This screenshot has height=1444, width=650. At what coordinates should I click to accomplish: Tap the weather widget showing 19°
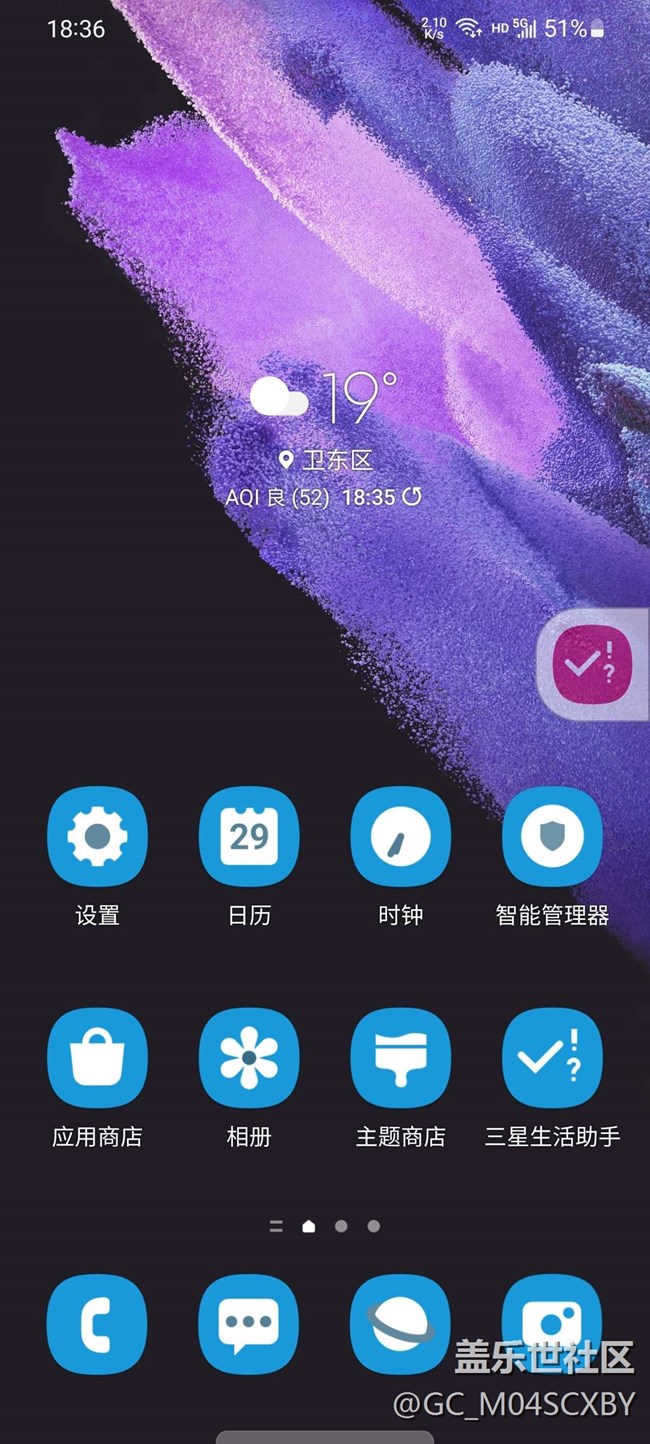(x=325, y=400)
